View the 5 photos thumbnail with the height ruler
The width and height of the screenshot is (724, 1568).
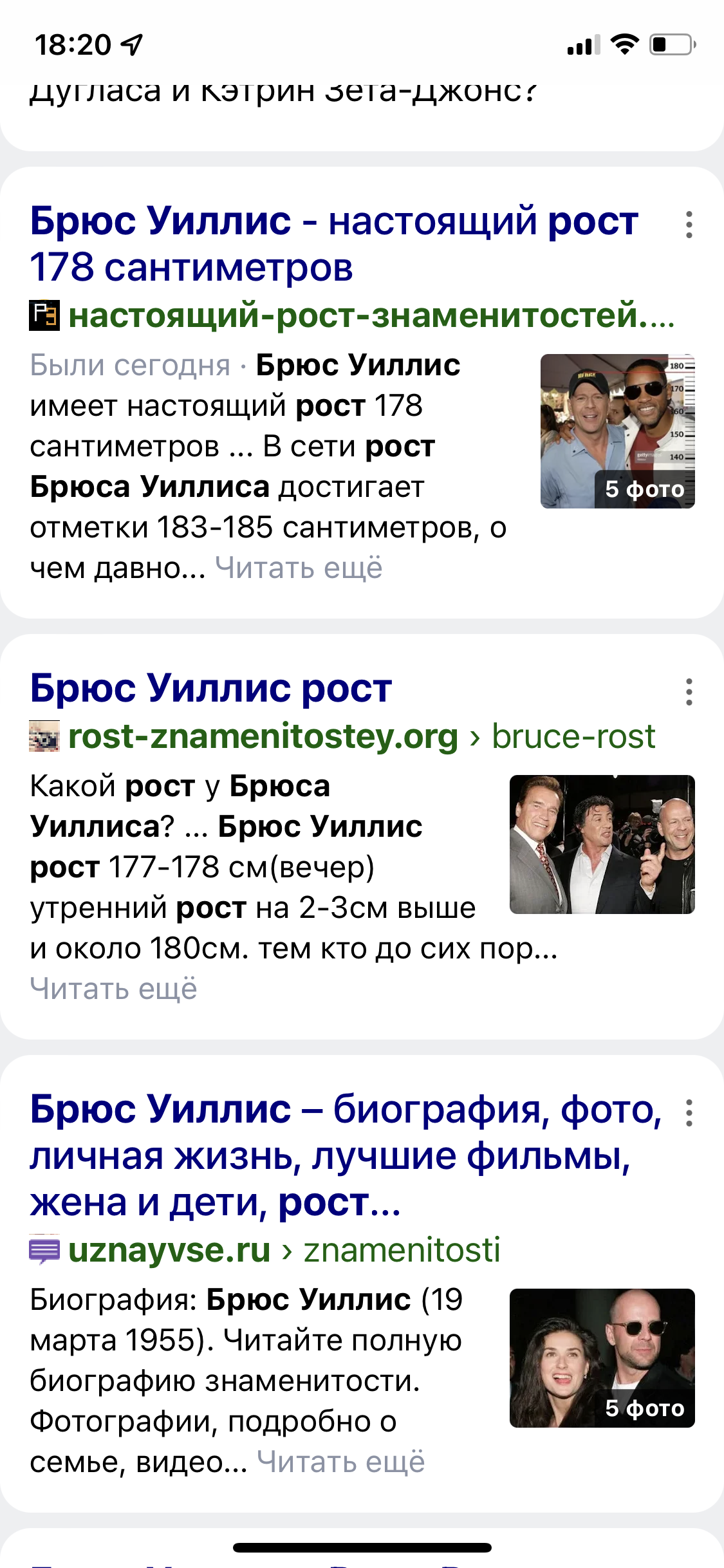tap(618, 431)
